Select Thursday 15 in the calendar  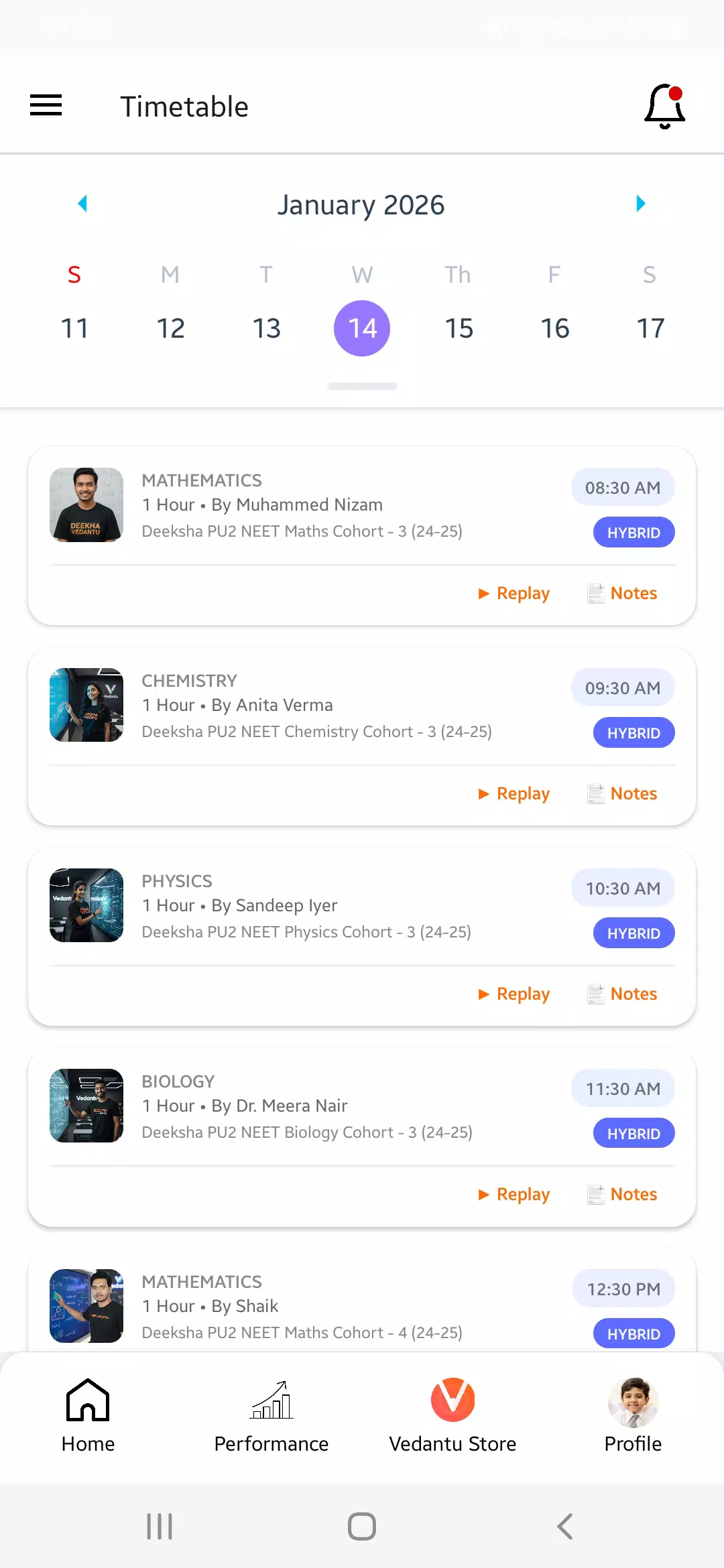pos(459,328)
